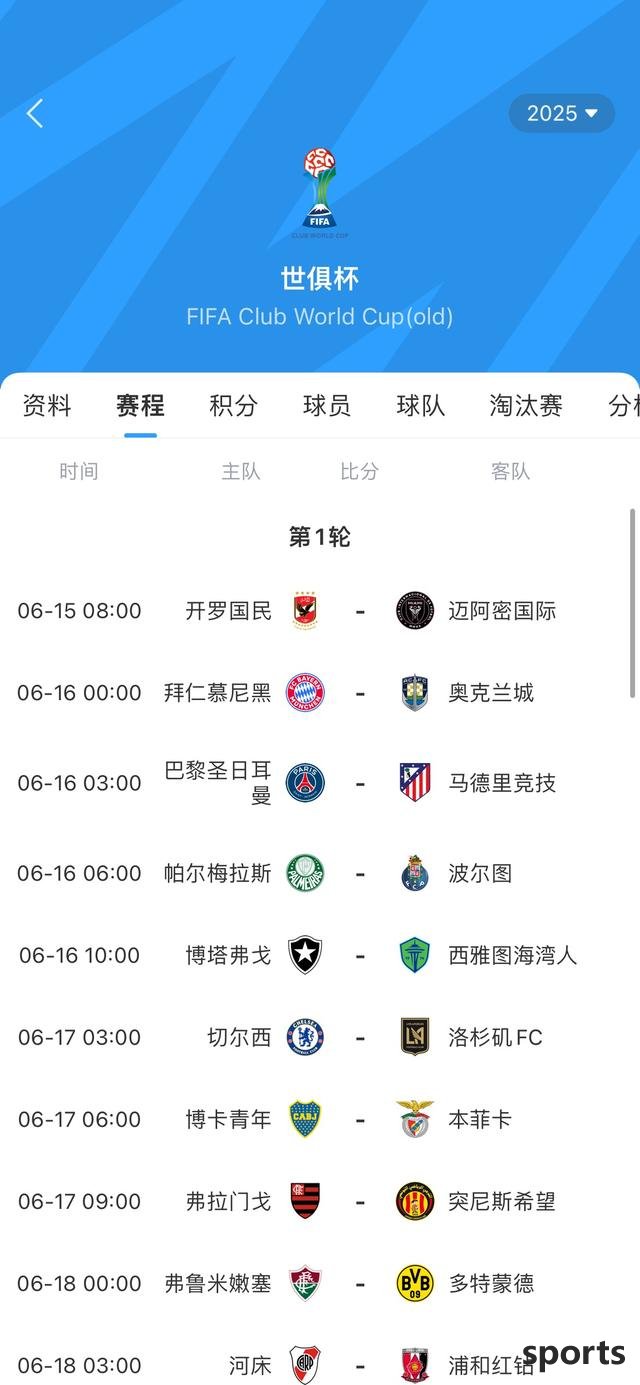Go back using the arrow icon
The height and width of the screenshot is (1385, 640).
coord(35,113)
